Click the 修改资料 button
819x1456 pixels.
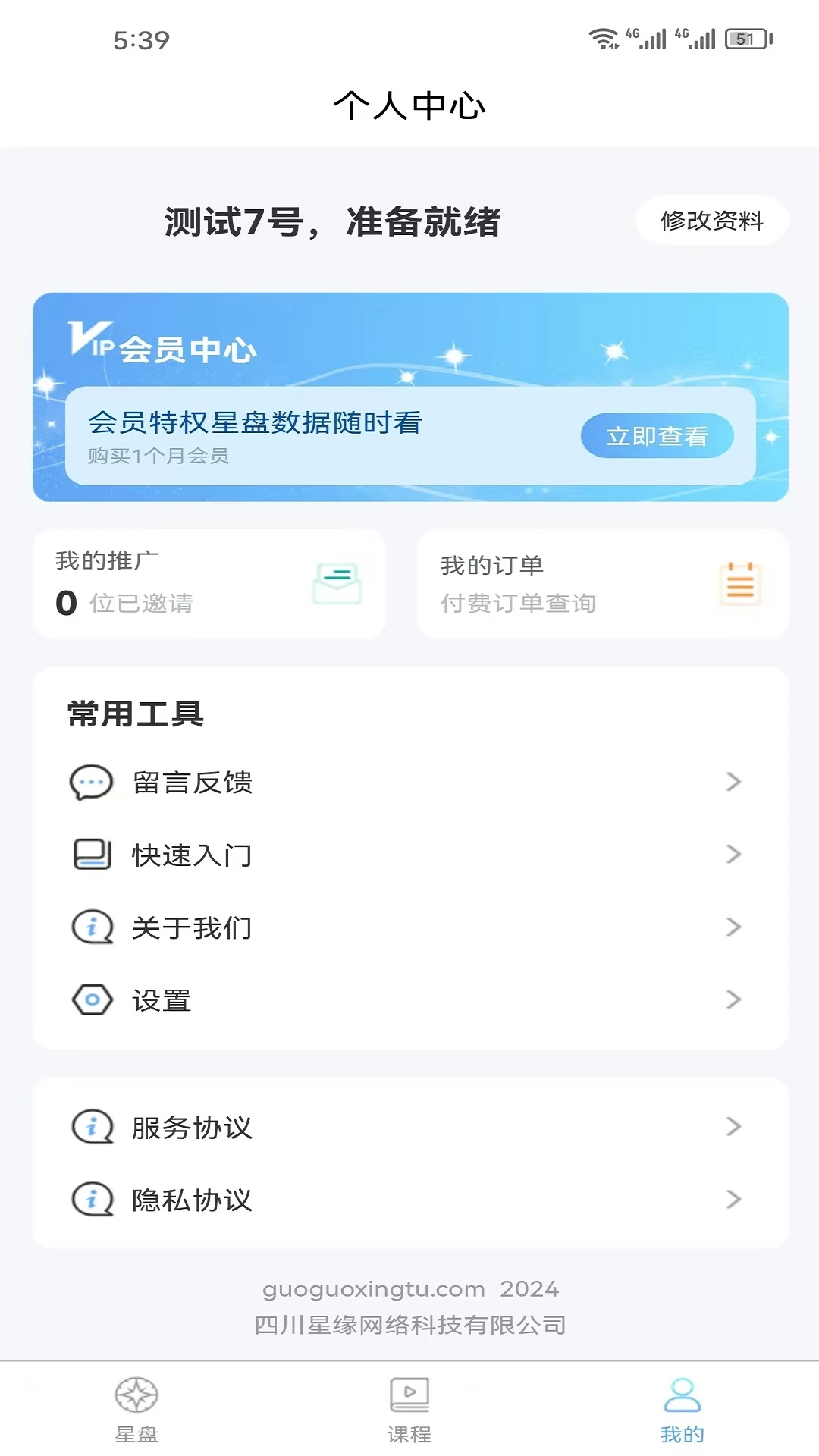pos(711,221)
